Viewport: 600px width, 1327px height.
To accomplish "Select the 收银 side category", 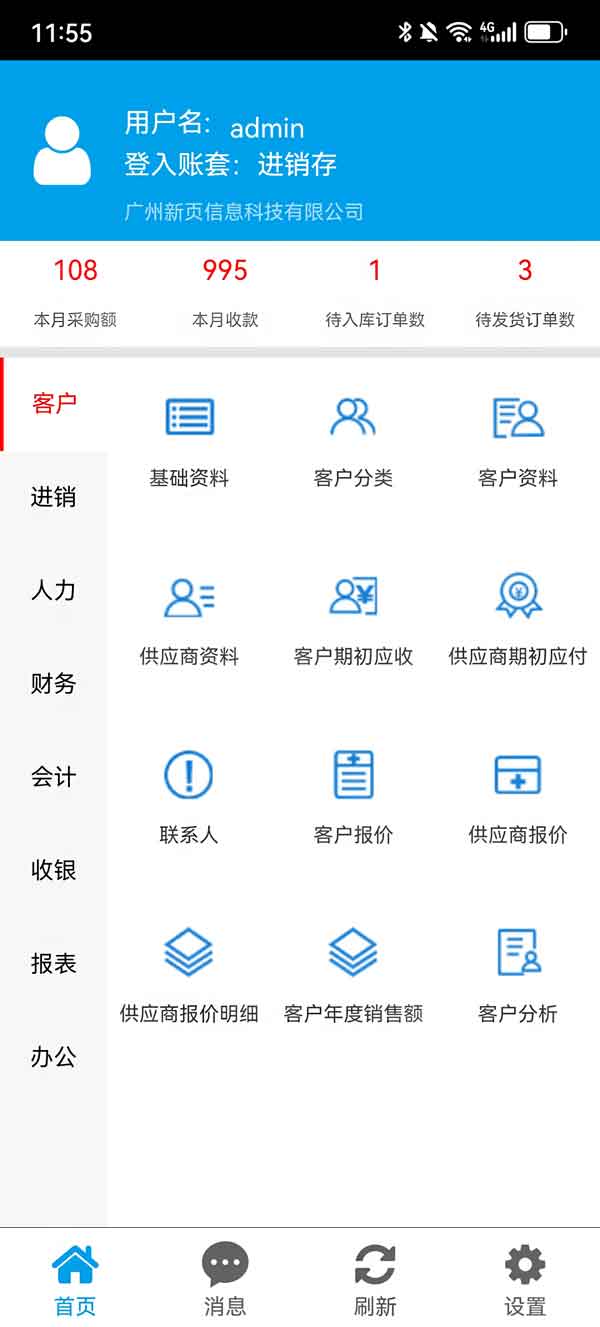I will coord(53,870).
